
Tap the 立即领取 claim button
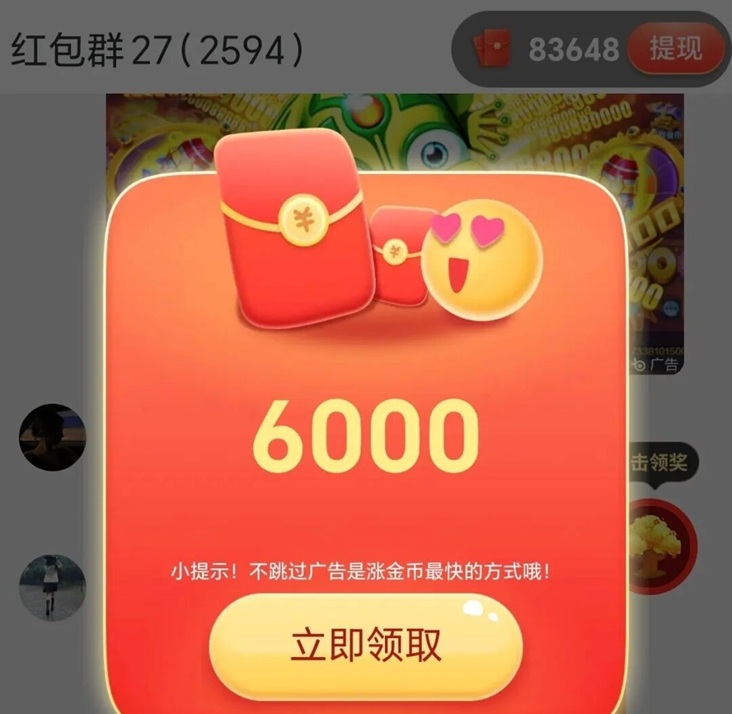click(366, 646)
